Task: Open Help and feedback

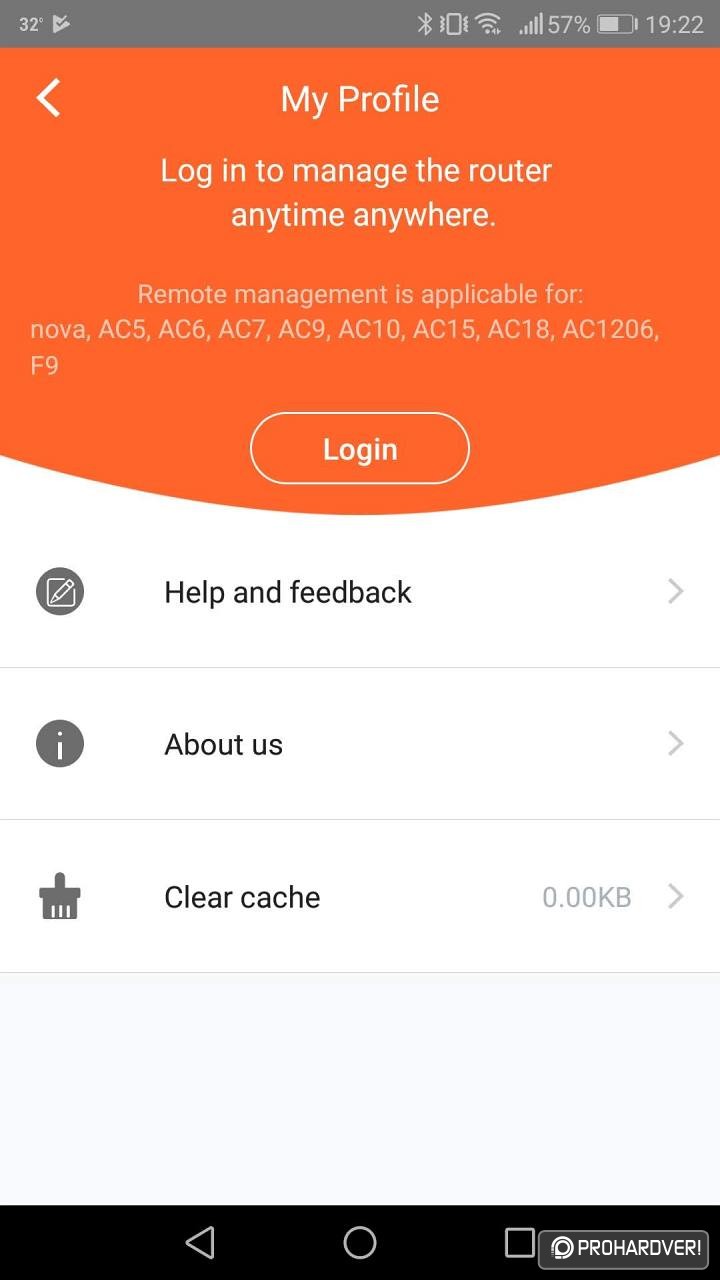Action: (x=360, y=592)
